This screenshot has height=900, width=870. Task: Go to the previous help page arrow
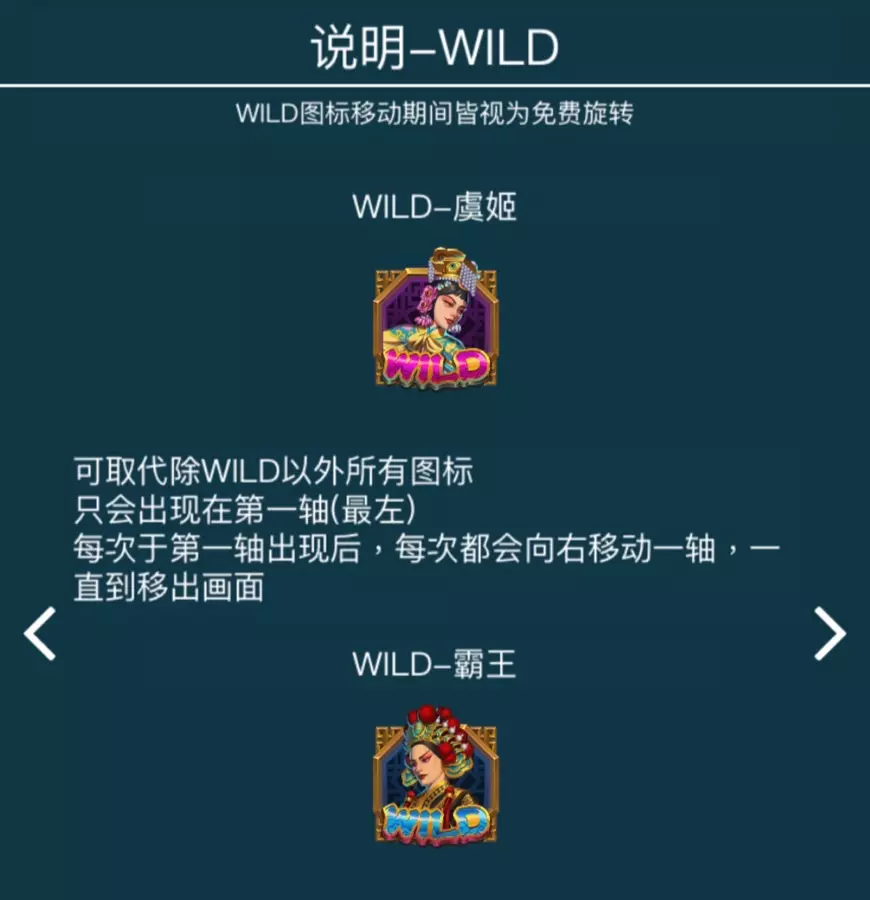(40, 634)
